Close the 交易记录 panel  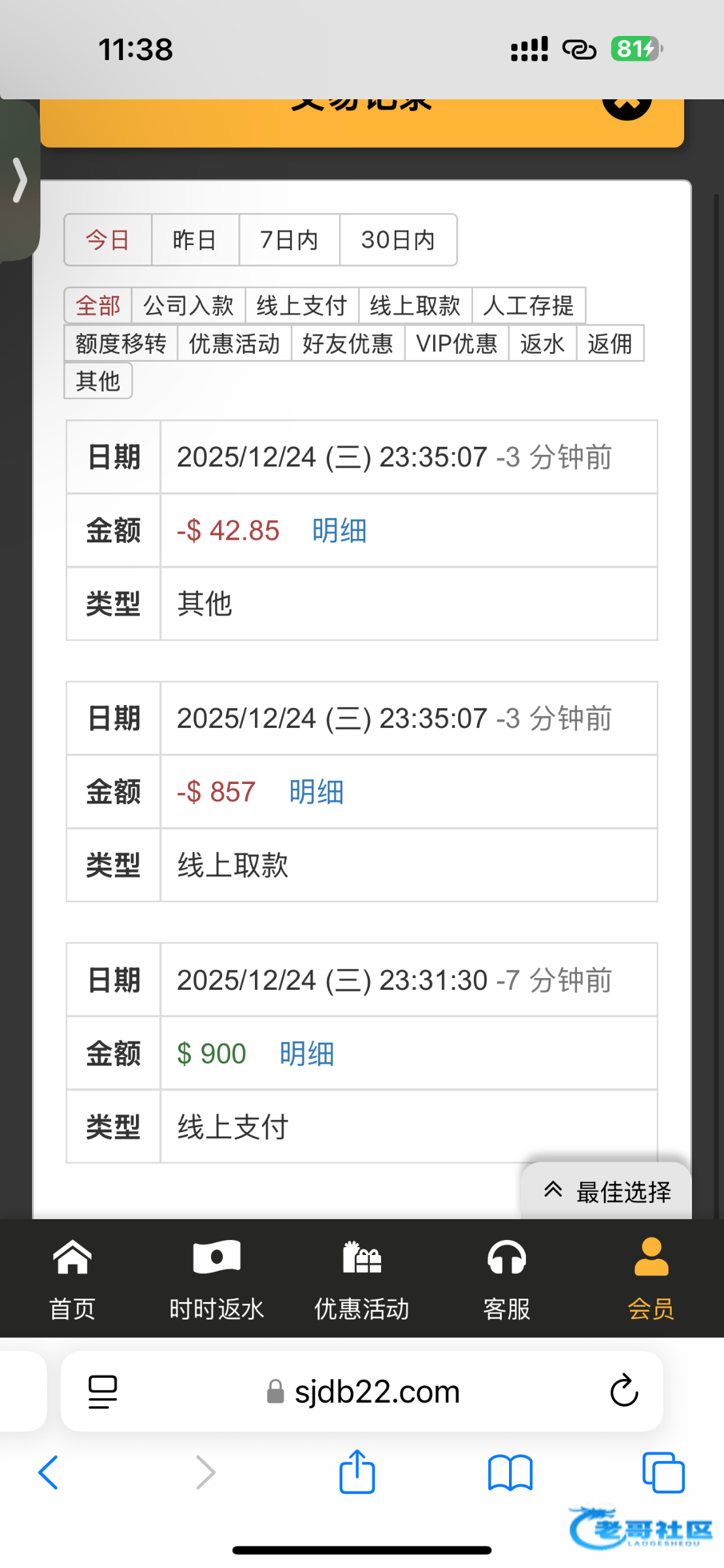coord(627,106)
